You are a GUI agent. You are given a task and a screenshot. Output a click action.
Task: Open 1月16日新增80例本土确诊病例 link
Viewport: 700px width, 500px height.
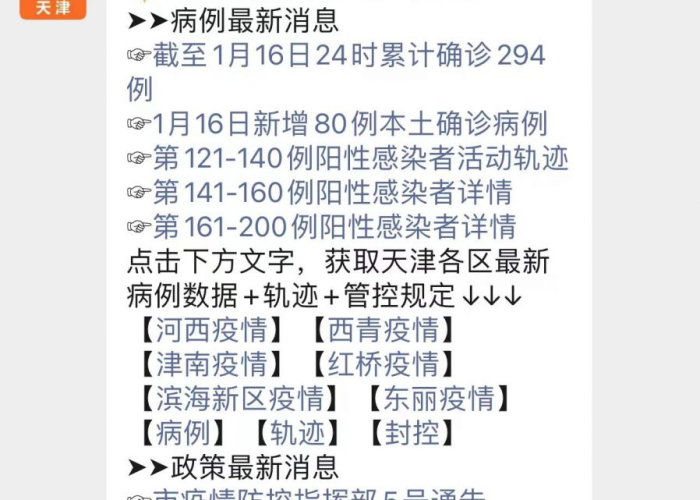(x=350, y=124)
